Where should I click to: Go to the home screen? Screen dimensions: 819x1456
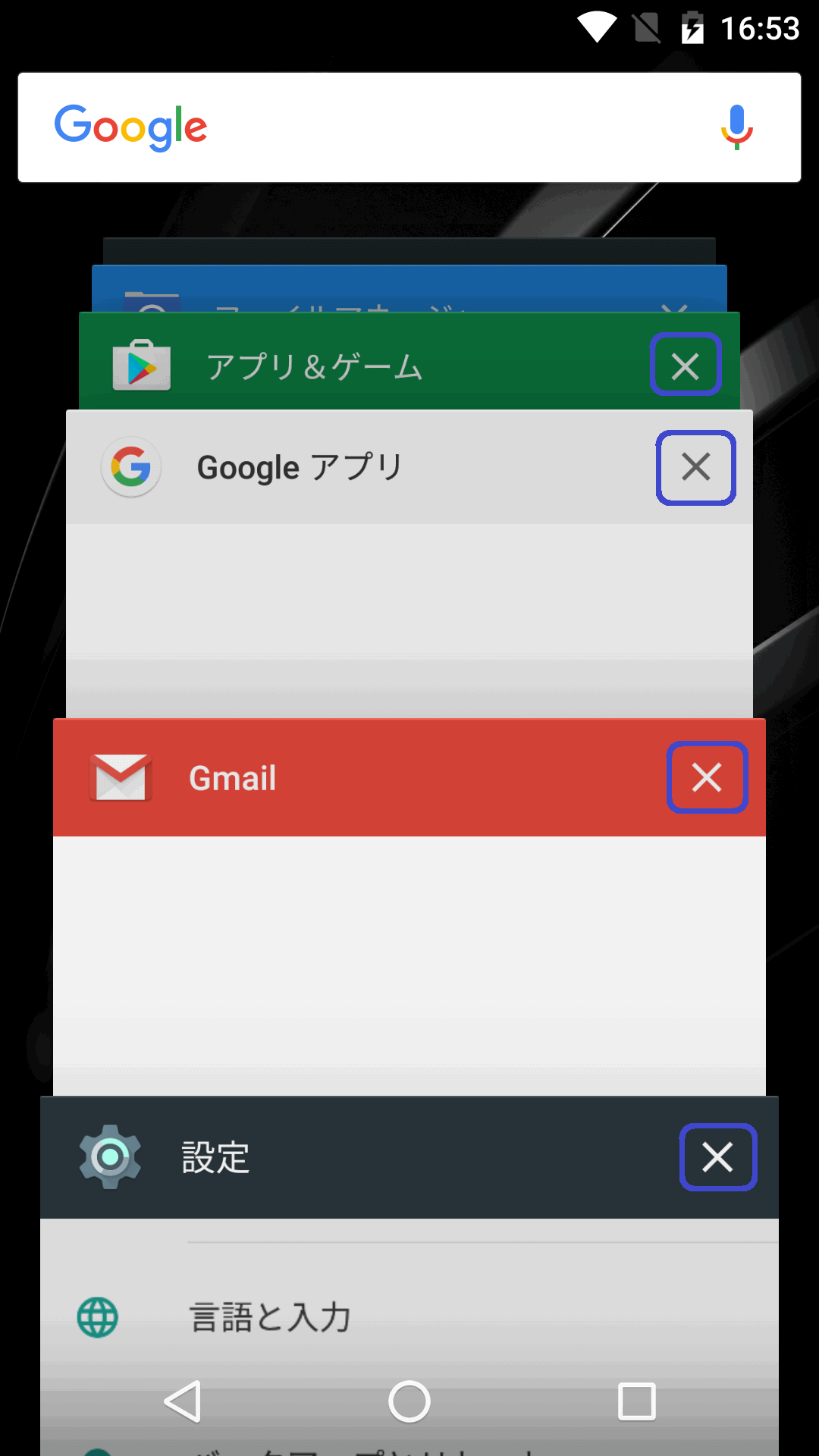coord(409,1401)
